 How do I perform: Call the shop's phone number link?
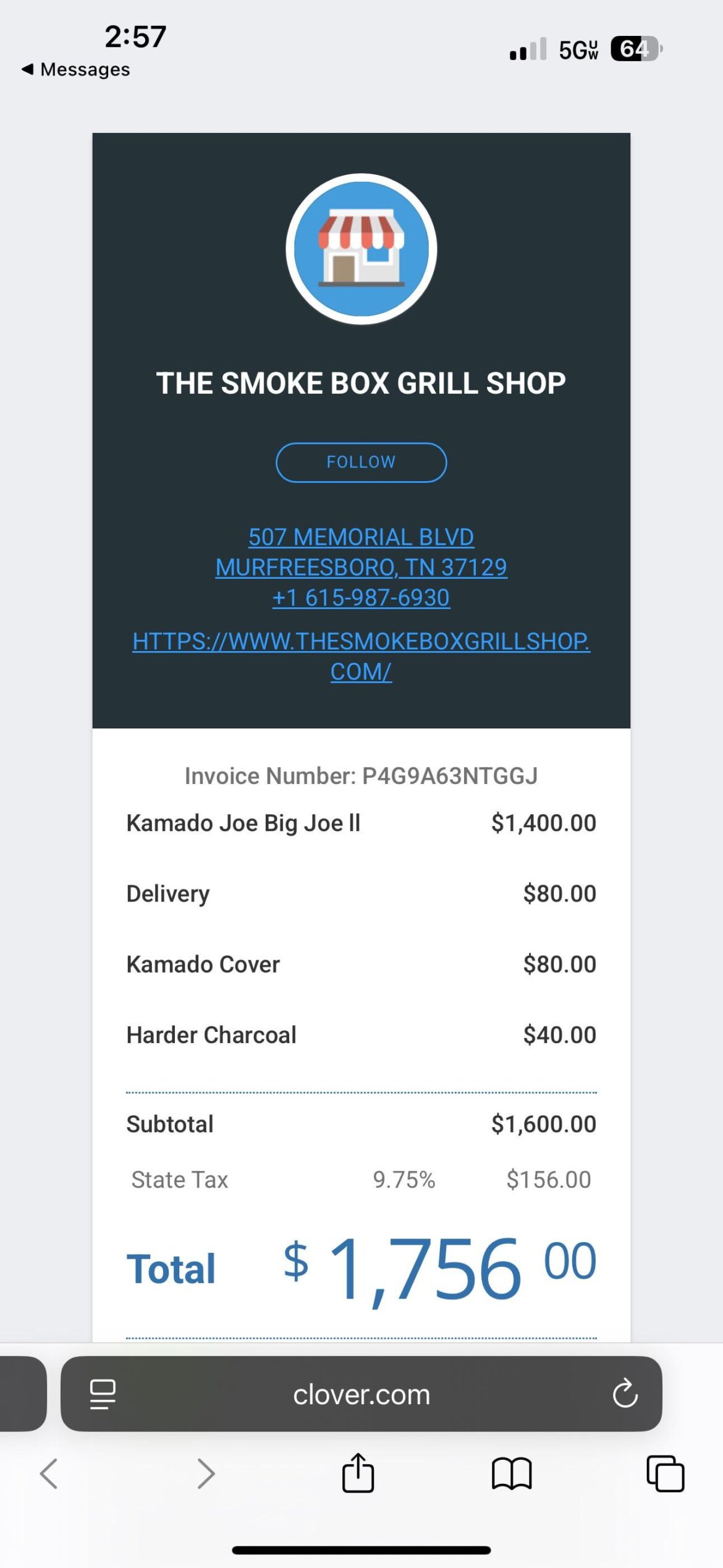click(x=361, y=597)
